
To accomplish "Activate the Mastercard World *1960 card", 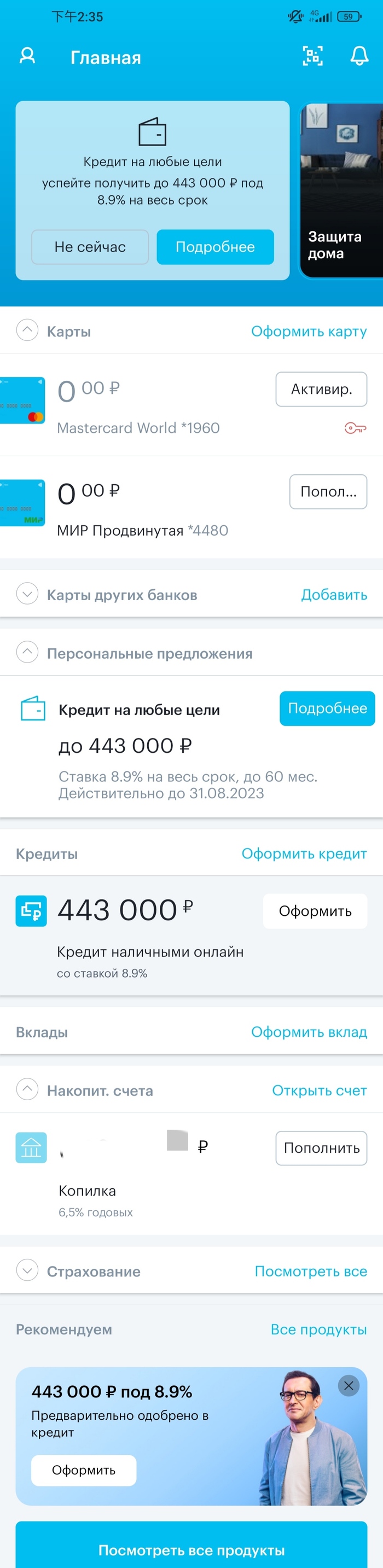I will click(x=321, y=390).
